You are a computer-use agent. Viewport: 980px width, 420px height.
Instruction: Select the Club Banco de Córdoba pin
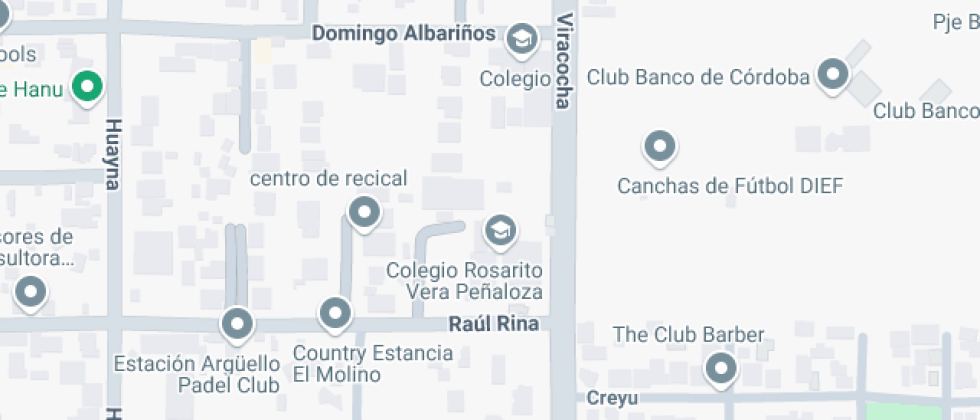(832, 74)
